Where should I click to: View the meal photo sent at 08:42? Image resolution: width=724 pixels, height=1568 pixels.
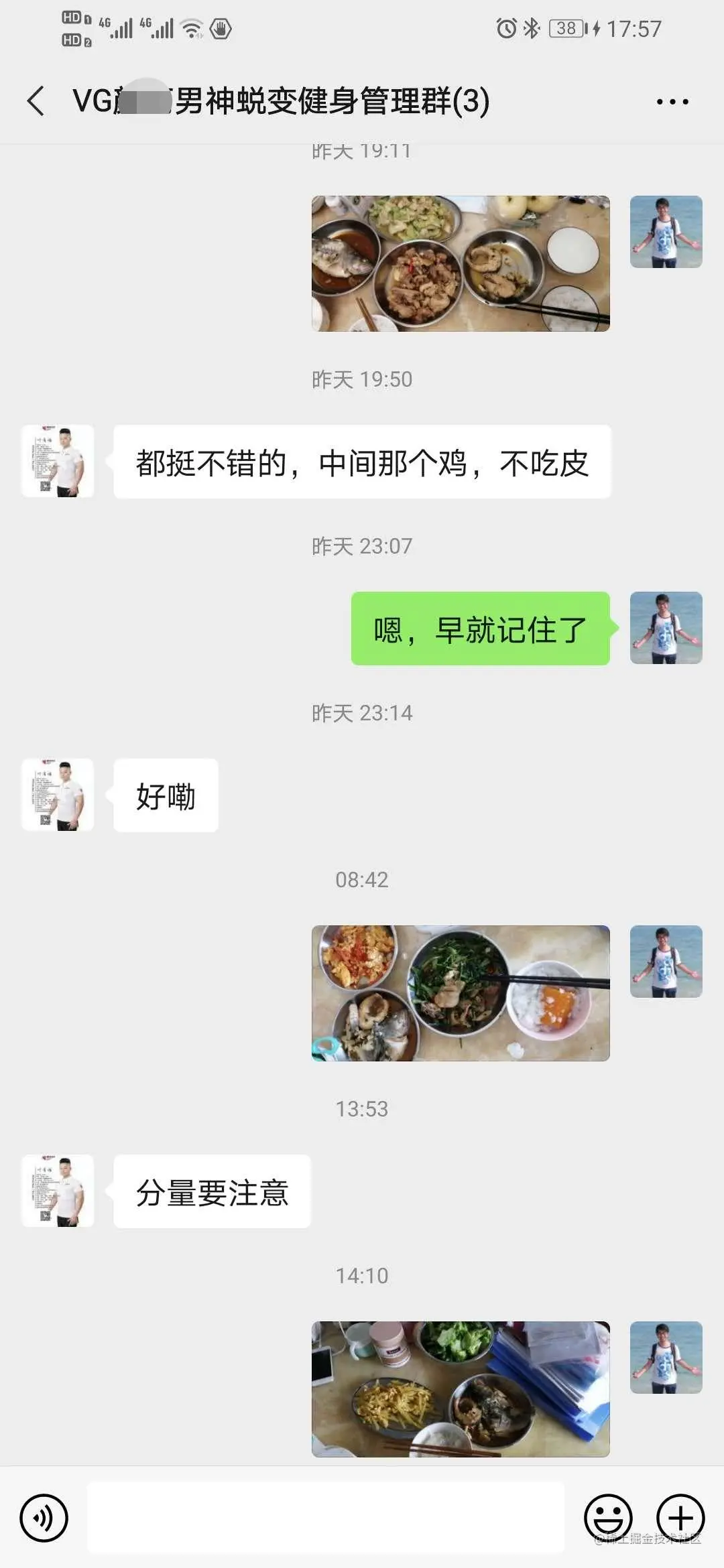tap(461, 993)
